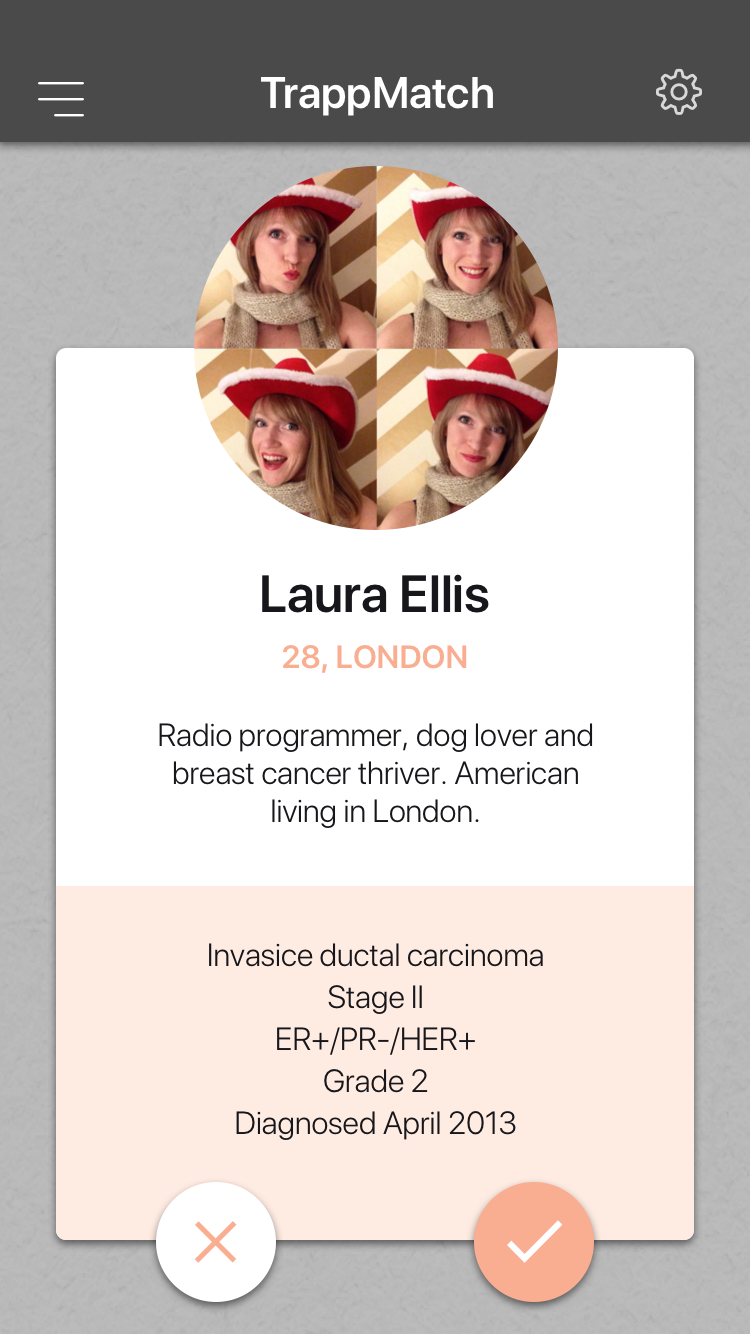750x1334 pixels.
Task: View Laura Ellis's profile photo
Action: coord(376,347)
